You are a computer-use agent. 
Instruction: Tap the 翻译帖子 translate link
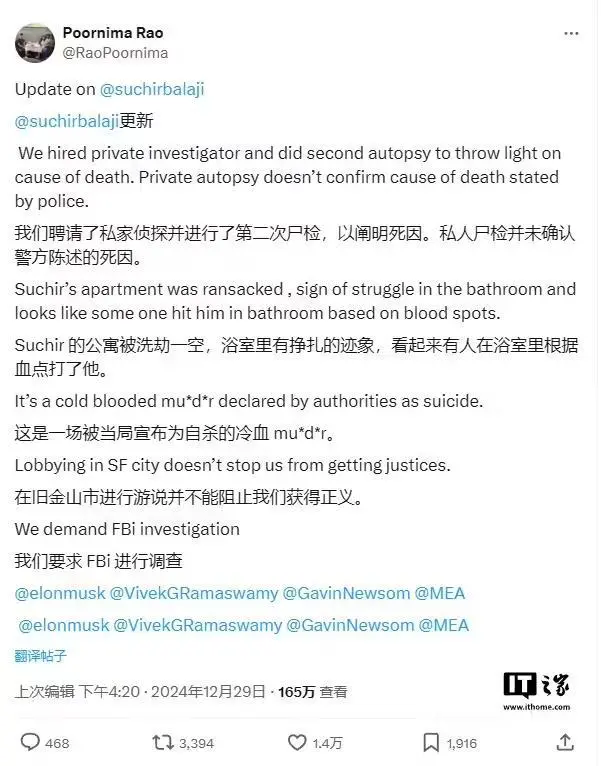tap(41, 656)
